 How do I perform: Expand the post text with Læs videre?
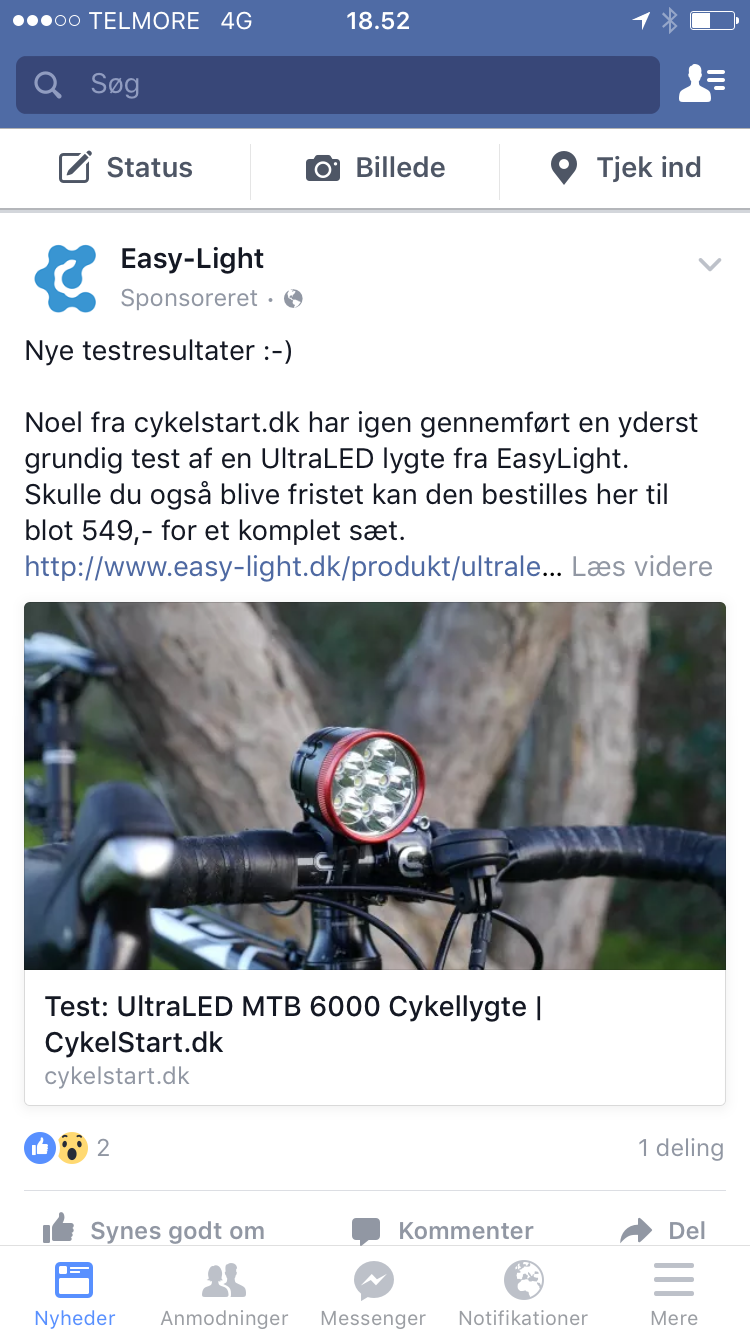click(642, 567)
